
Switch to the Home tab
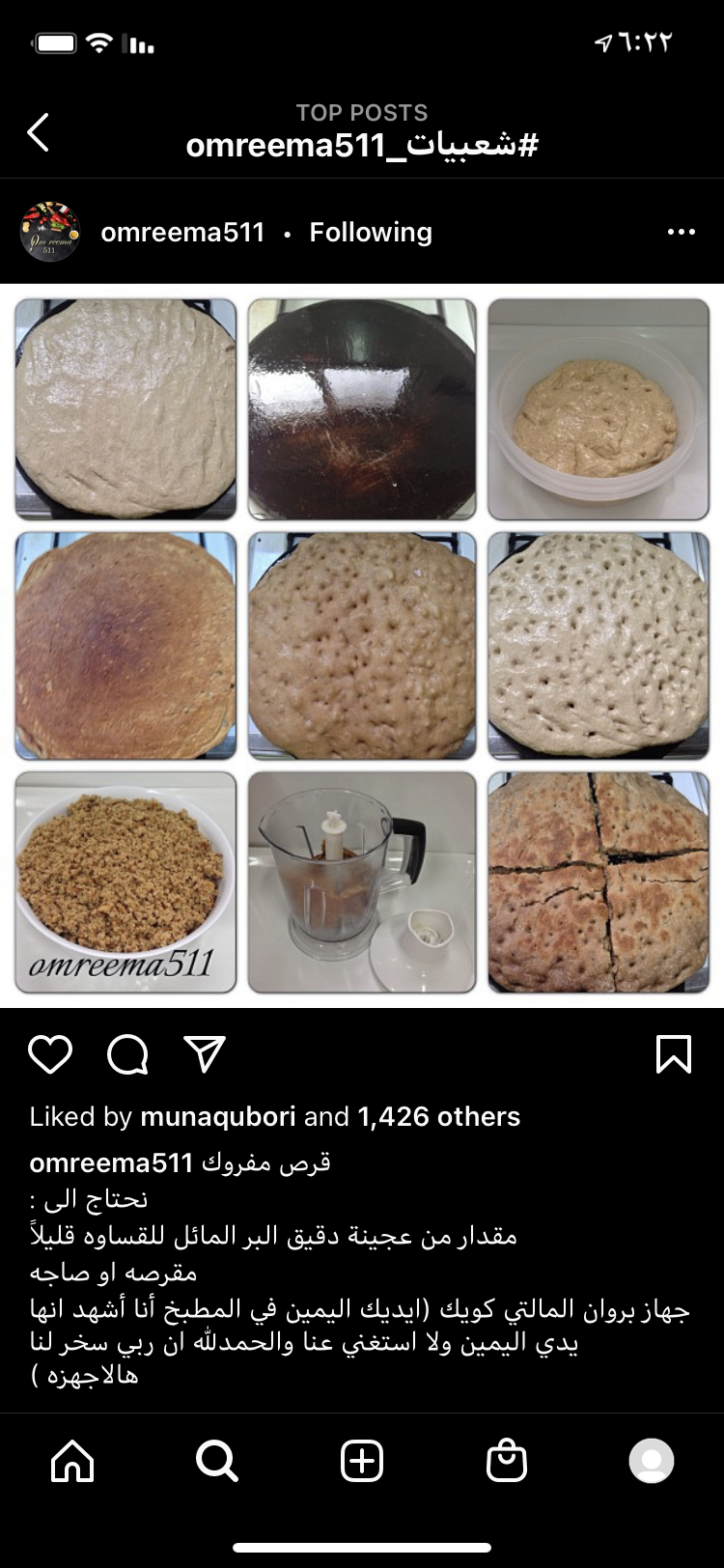[x=72, y=1461]
